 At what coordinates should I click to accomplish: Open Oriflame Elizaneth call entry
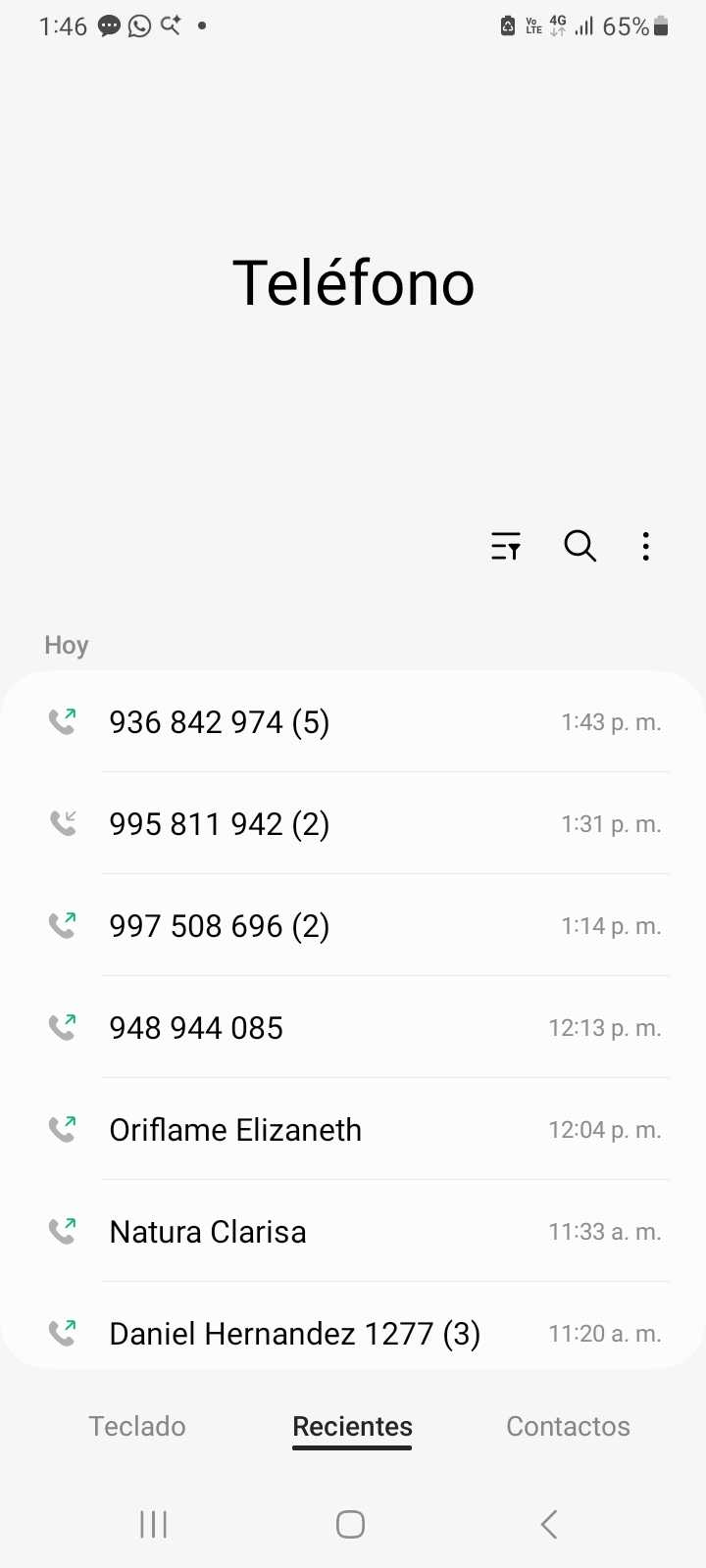coord(353,1130)
